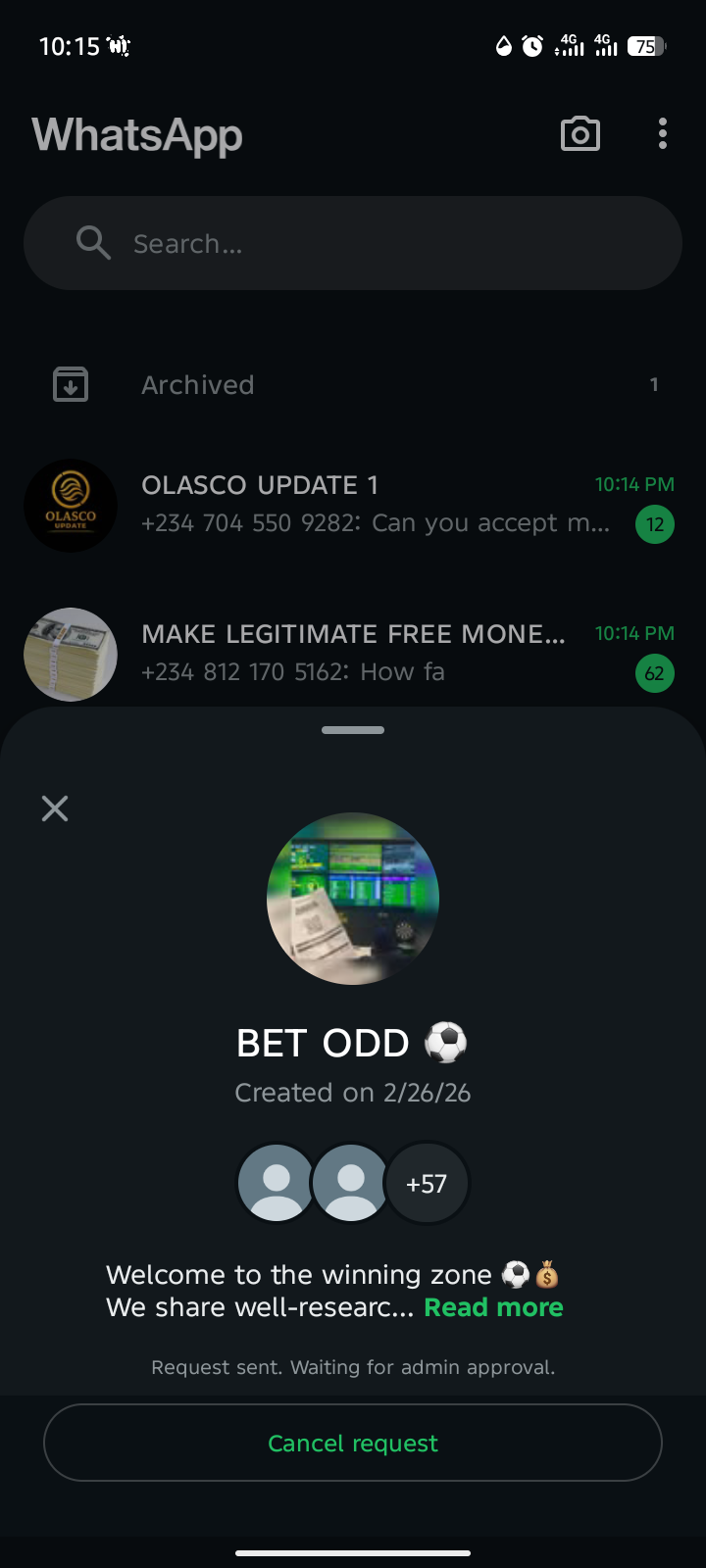
Task: Open Archived chats
Action: 353,385
